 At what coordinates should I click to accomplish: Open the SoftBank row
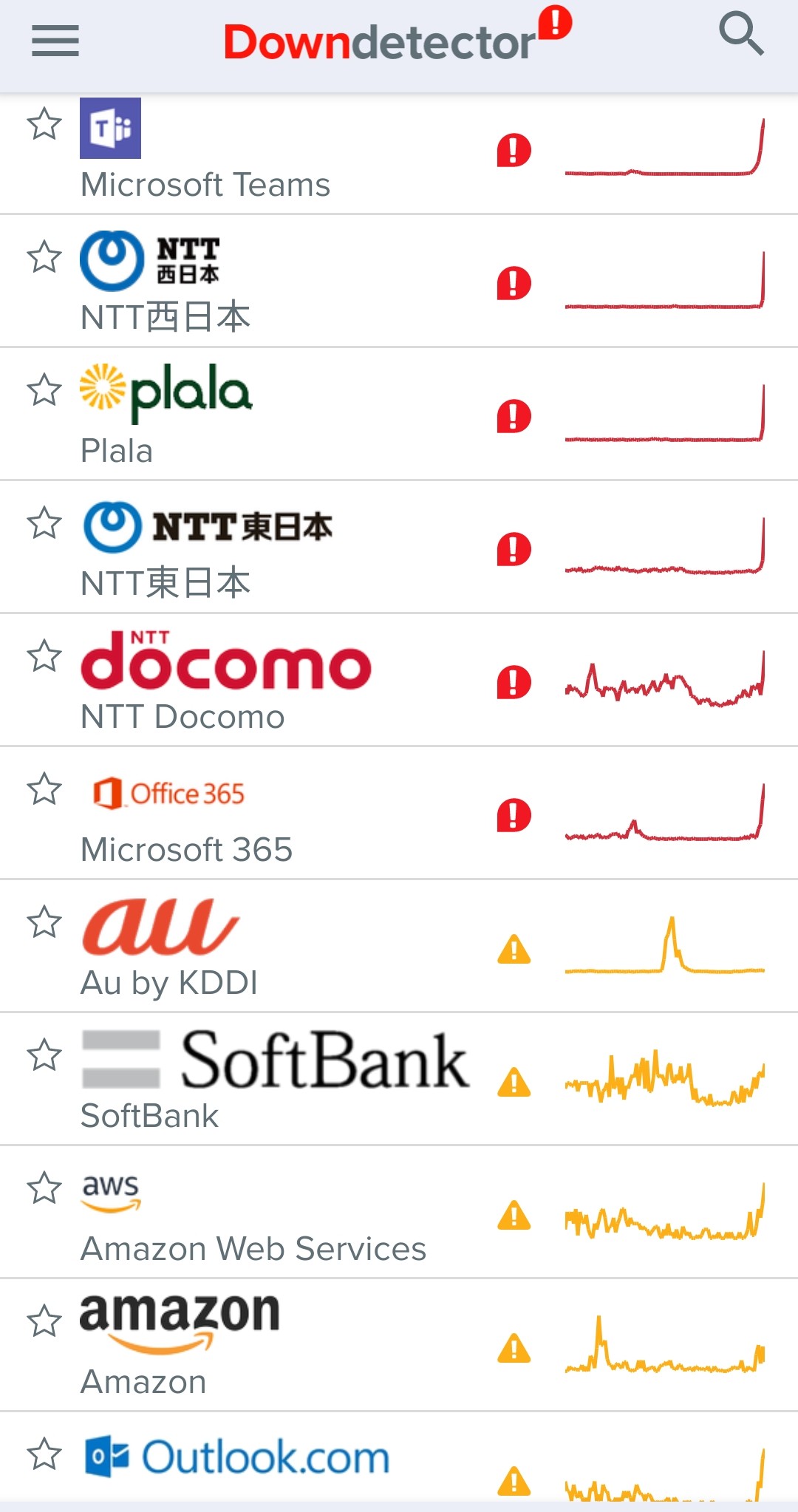pos(399,1079)
